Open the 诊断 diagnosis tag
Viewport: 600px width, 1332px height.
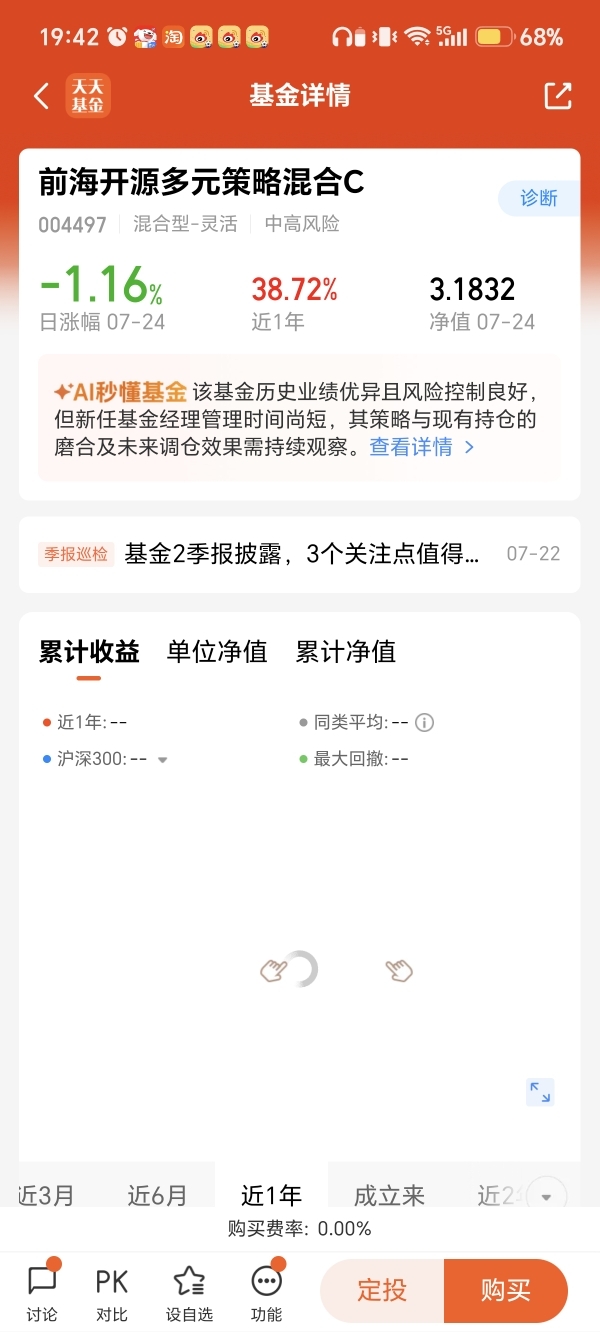[539, 198]
